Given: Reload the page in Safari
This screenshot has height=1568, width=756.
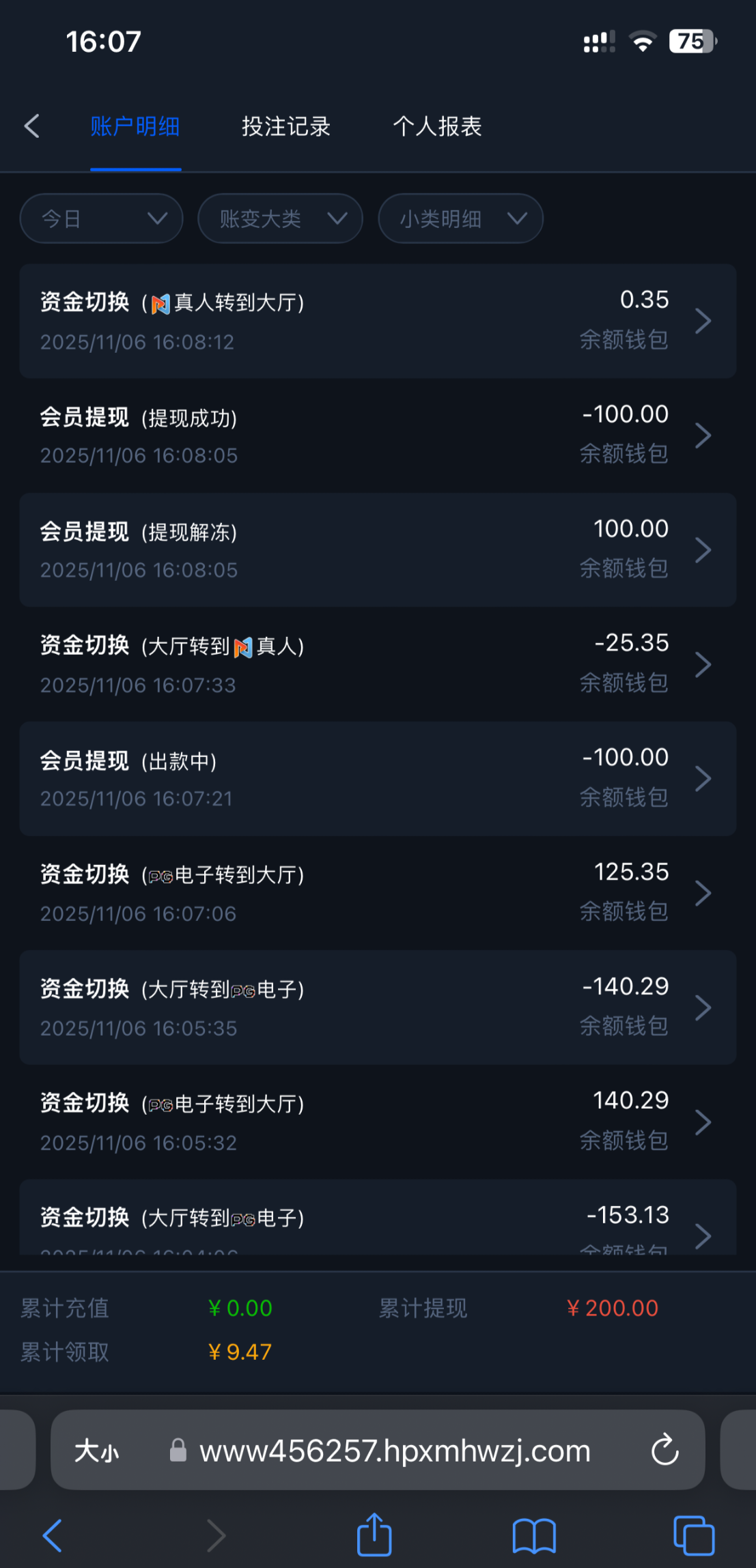Looking at the screenshot, I should point(664,1450).
